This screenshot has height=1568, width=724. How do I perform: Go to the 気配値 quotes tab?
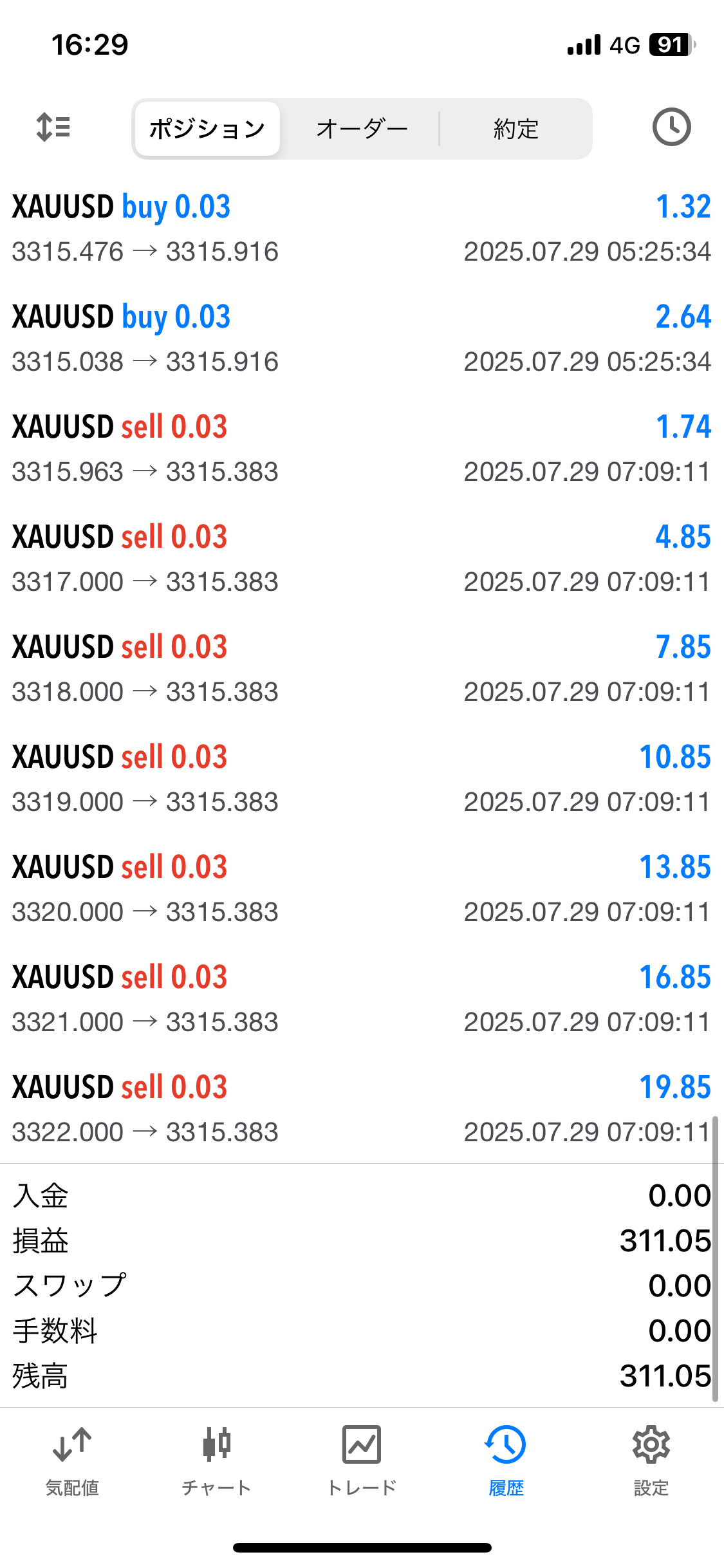[x=72, y=1461]
